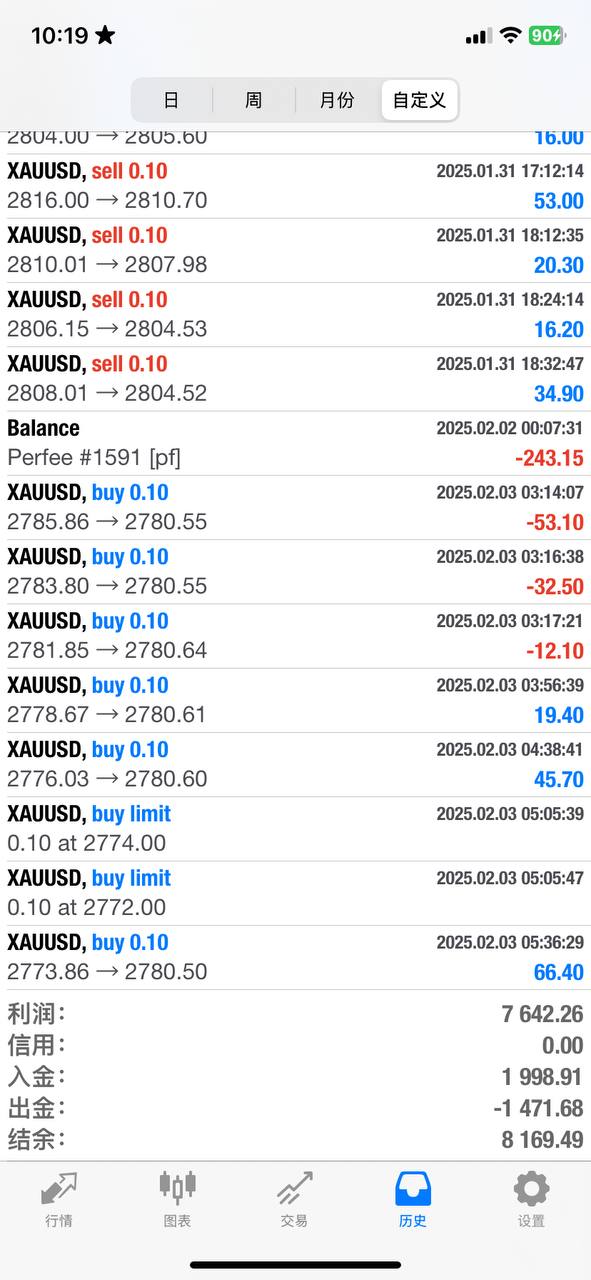Open the sell trade with 34.90 profit
591x1280 pixels.
295,379
